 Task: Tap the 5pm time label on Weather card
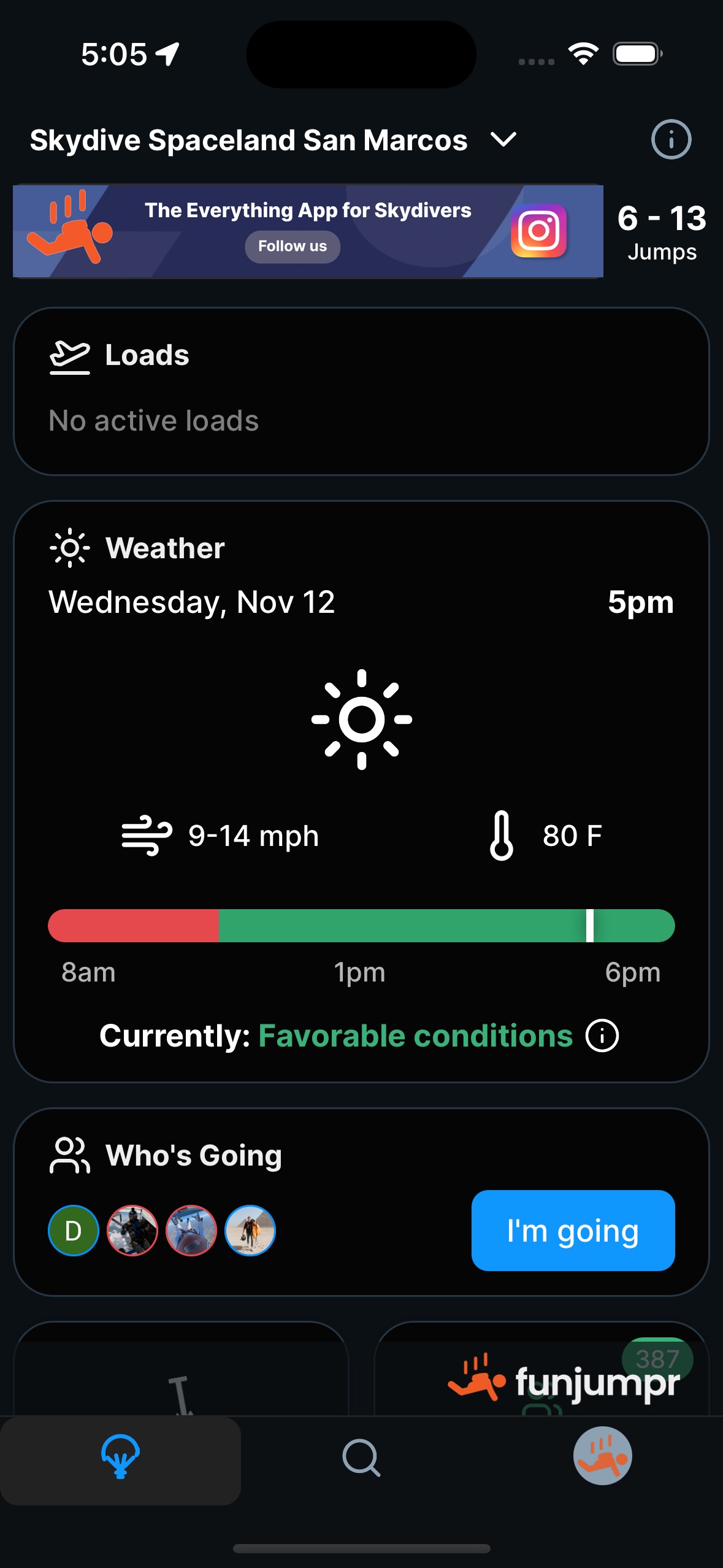point(641,602)
